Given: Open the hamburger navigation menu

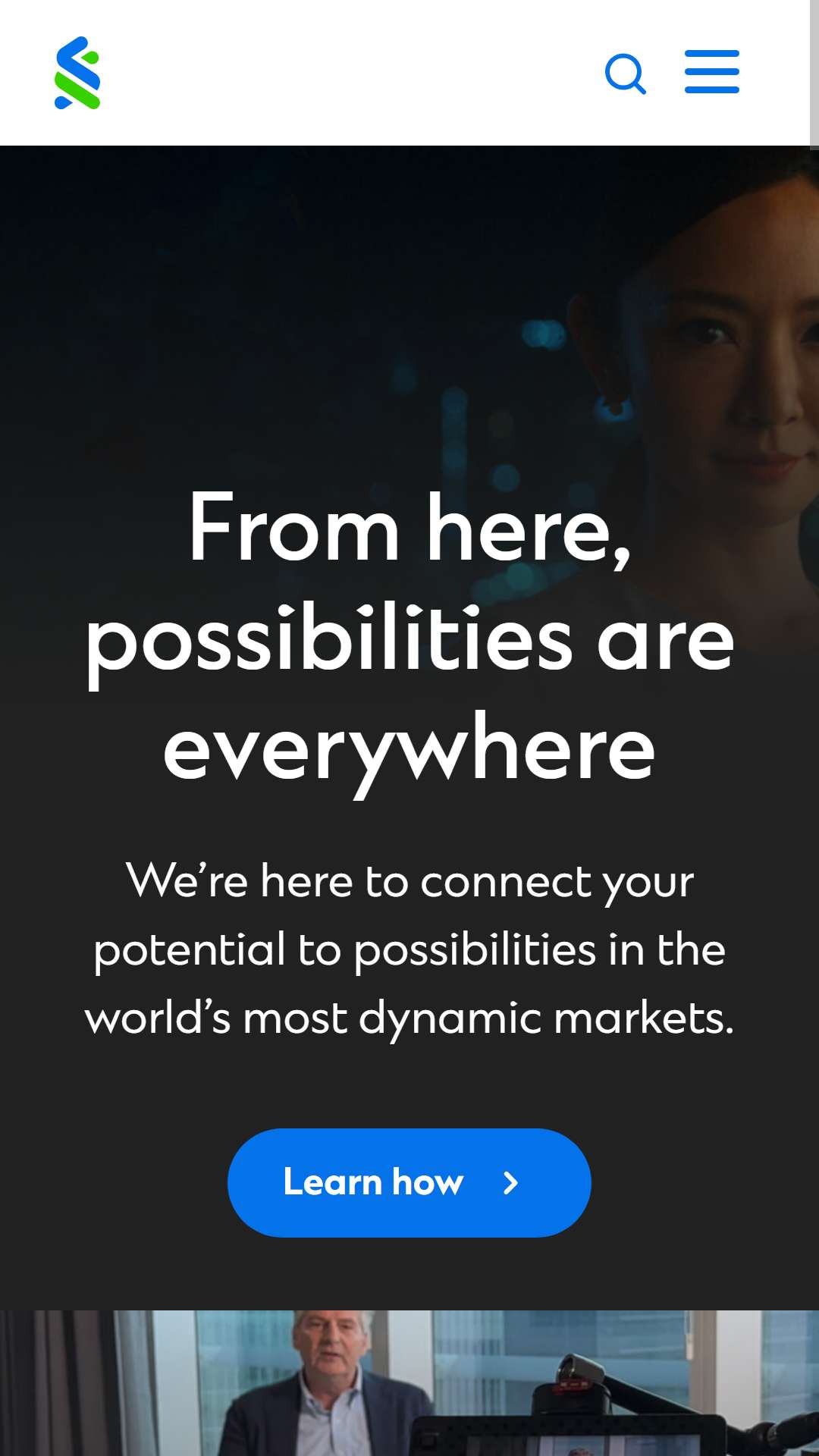Looking at the screenshot, I should point(712,72).
